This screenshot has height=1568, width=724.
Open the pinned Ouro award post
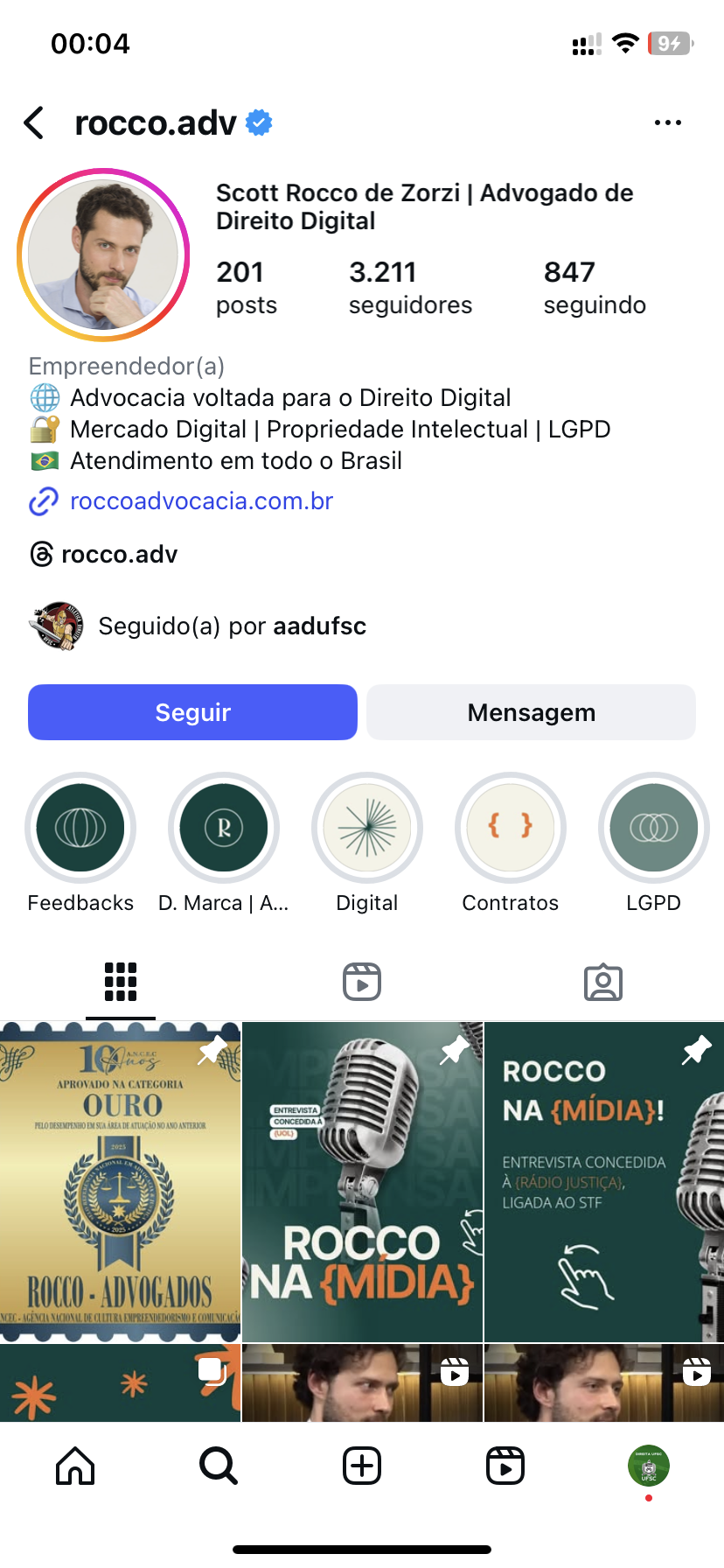click(121, 1181)
